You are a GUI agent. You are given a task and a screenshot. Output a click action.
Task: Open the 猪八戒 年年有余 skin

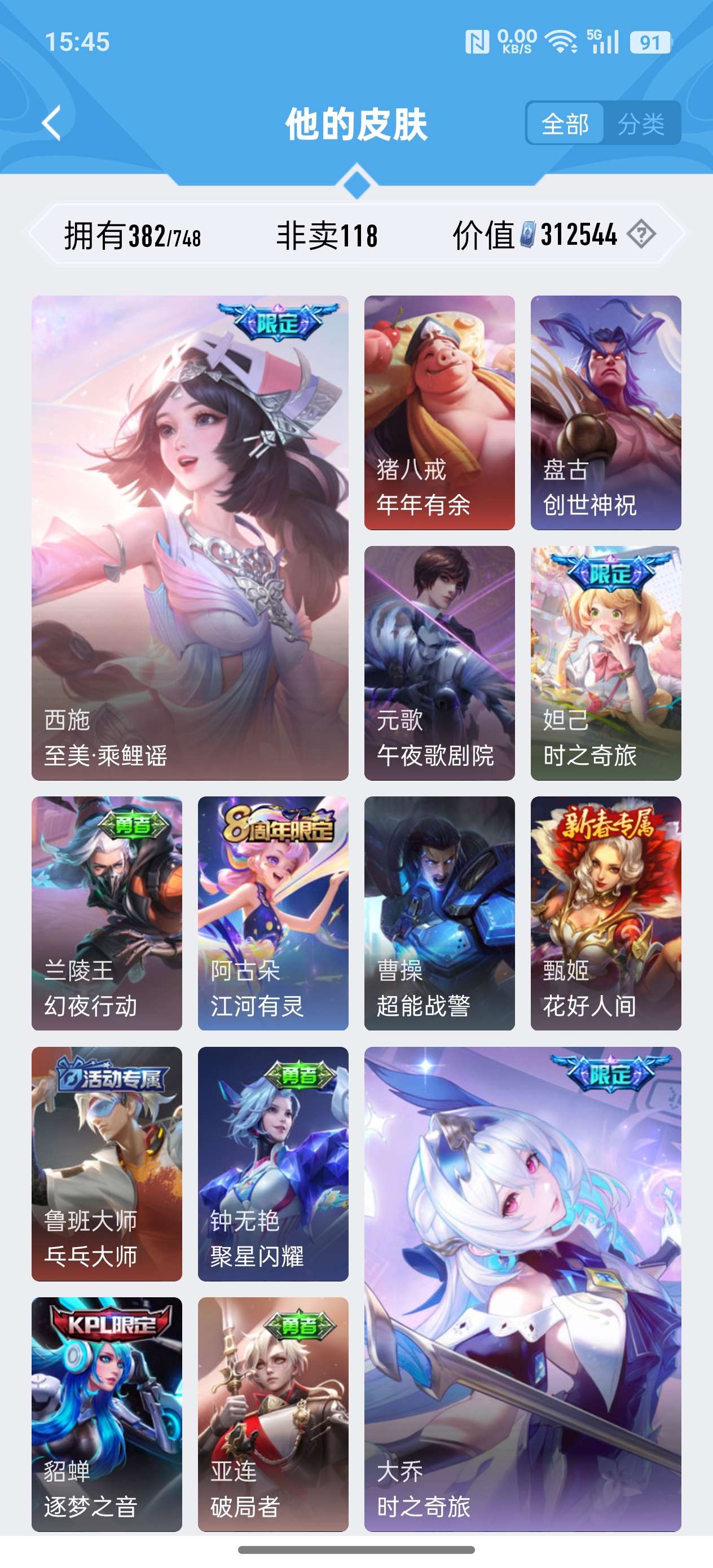coord(439,412)
